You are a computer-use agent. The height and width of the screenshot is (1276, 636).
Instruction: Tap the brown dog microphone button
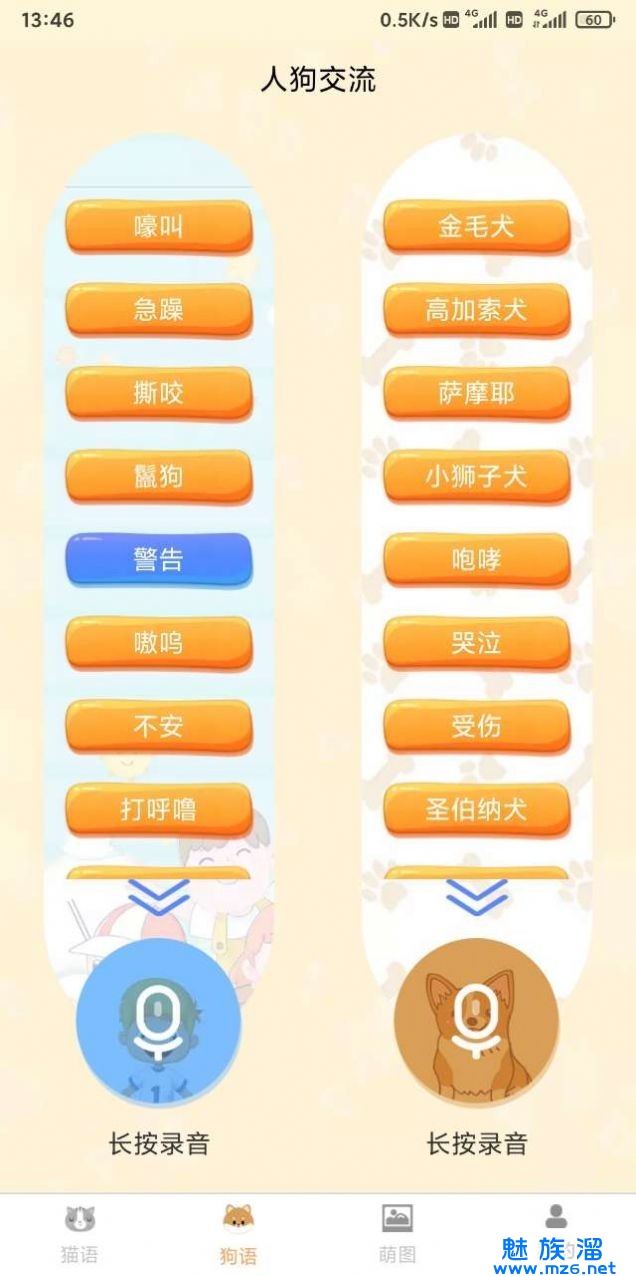(x=476, y=1022)
